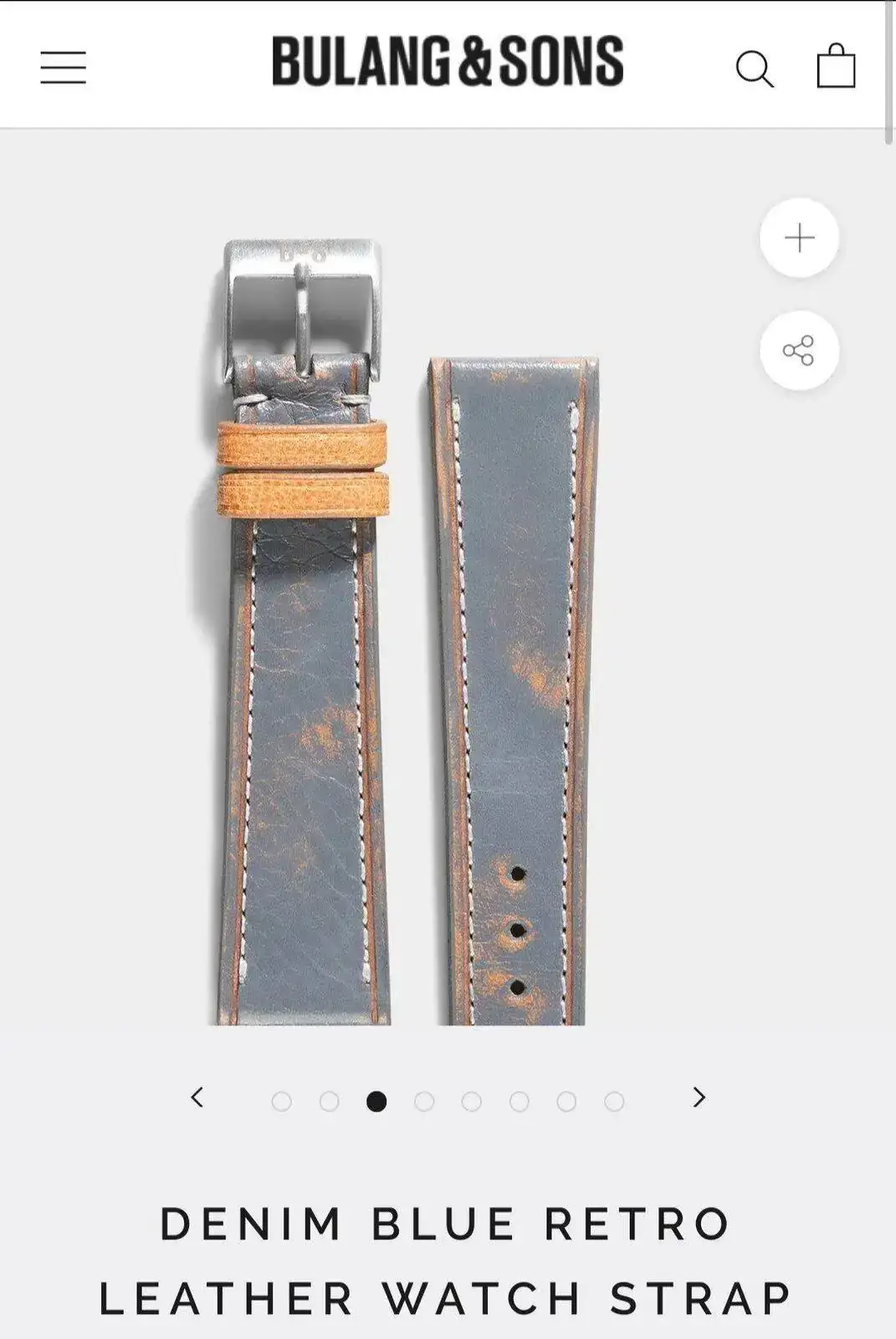Share this watch strap
Viewport: 896px width, 1339px height.
(x=799, y=351)
